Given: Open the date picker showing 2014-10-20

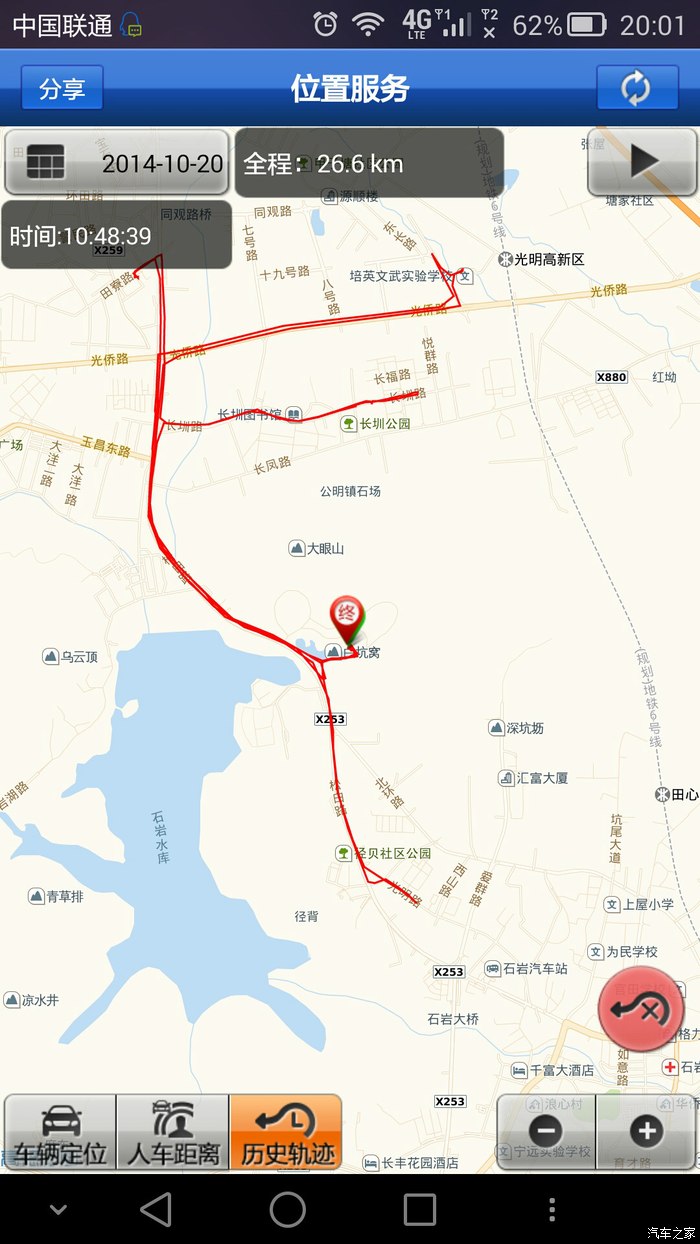Looking at the screenshot, I should (116, 162).
